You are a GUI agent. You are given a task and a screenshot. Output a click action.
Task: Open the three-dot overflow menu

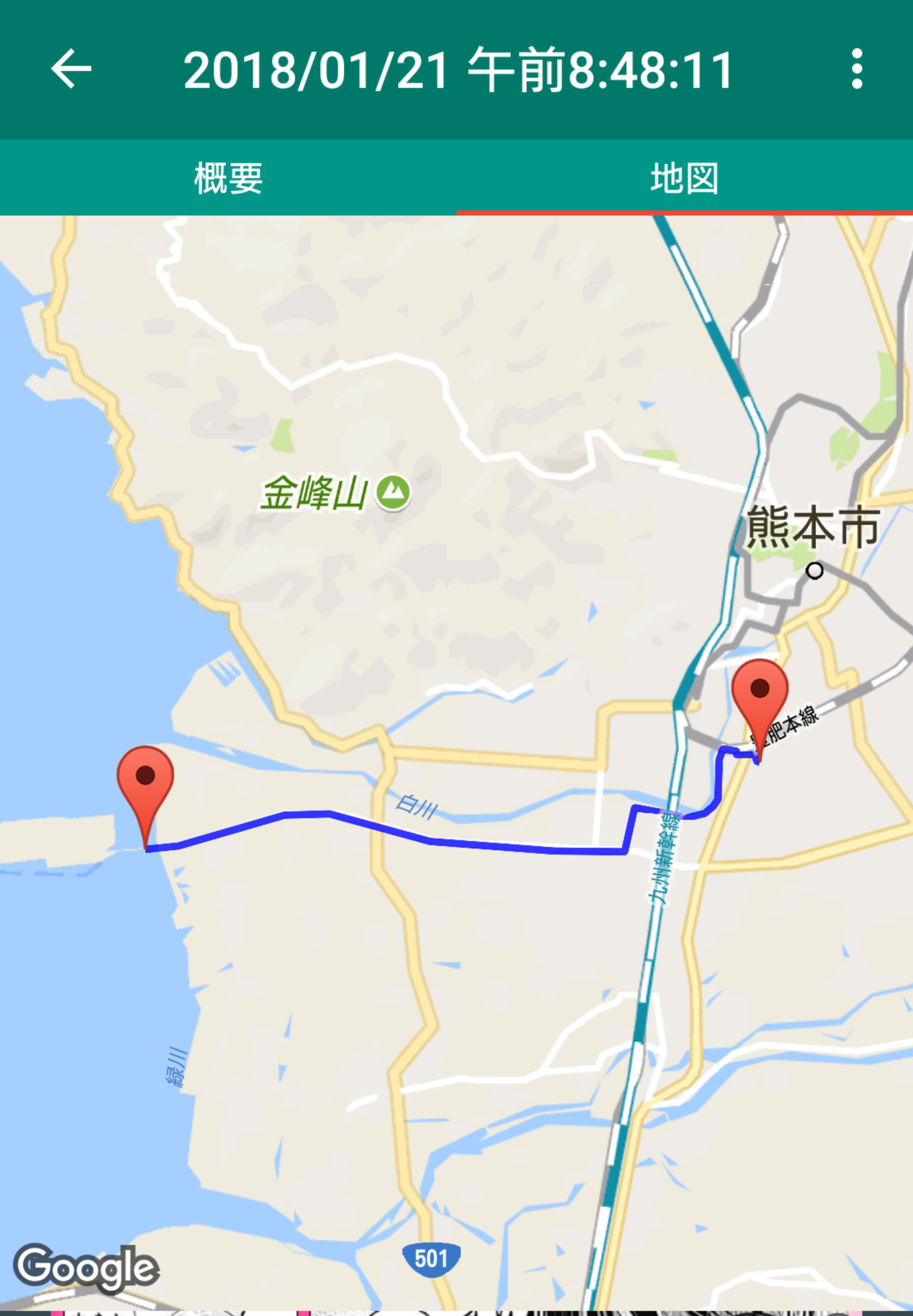pyautogui.click(x=856, y=68)
